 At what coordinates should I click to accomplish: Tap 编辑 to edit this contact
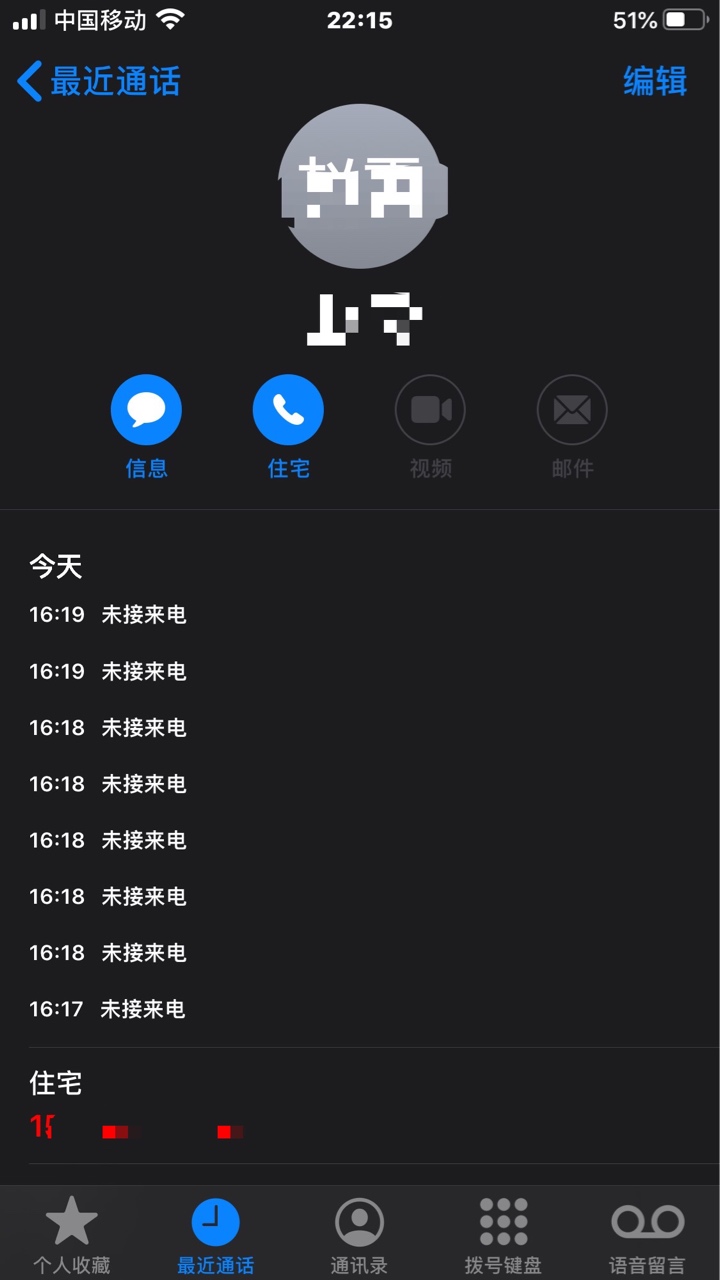(655, 81)
